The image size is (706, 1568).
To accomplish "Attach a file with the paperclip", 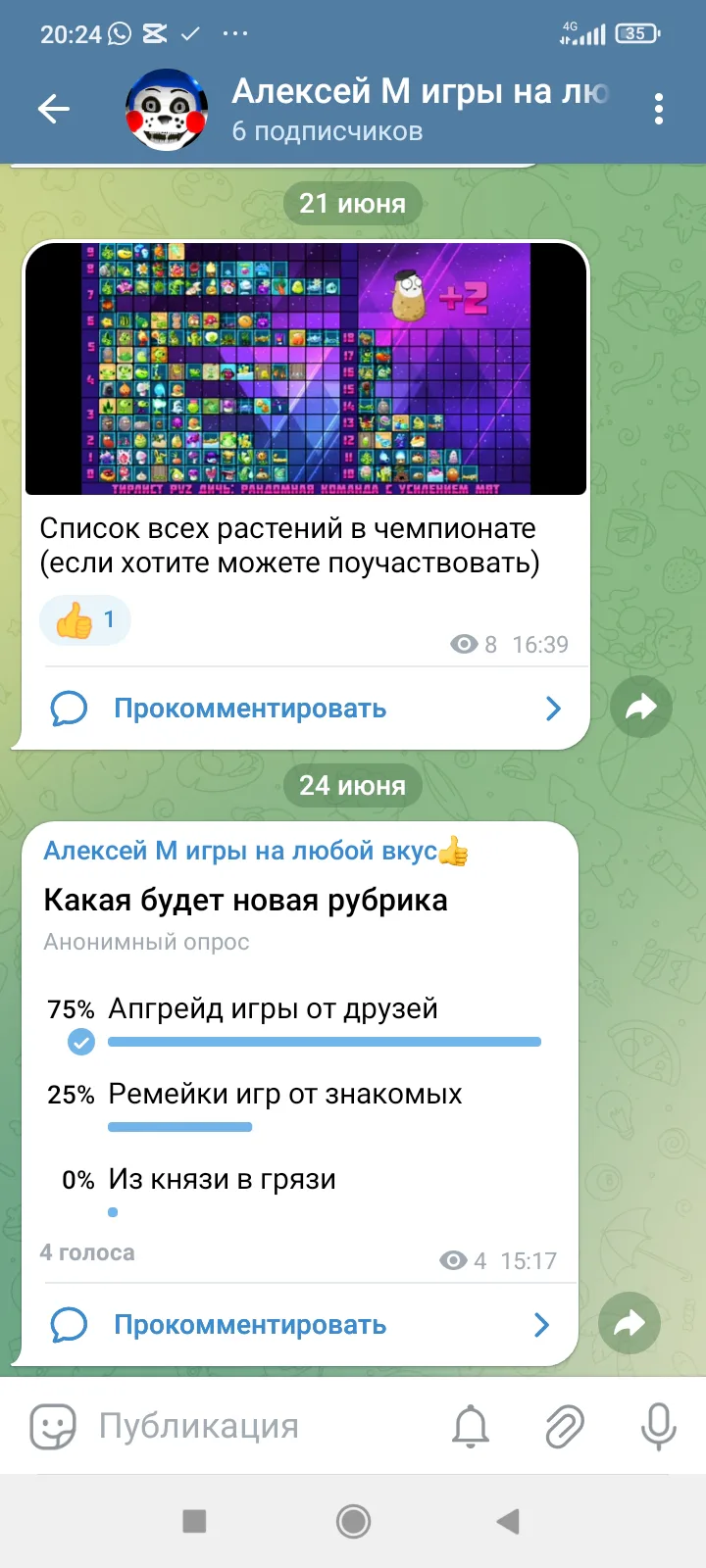I will pyautogui.click(x=565, y=1426).
